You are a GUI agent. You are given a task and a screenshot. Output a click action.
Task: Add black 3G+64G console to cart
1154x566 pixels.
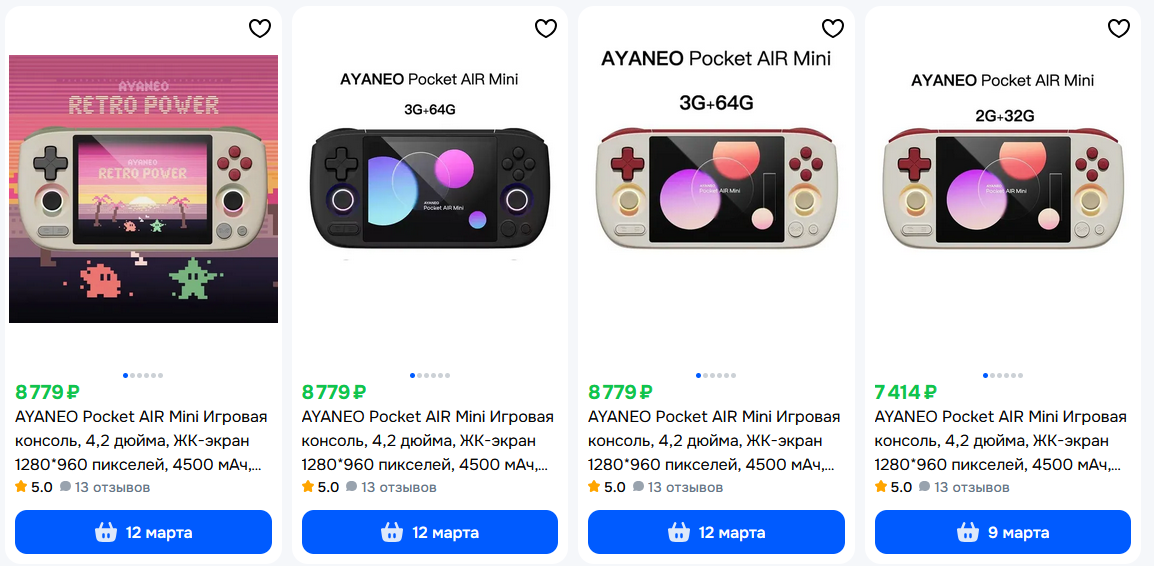pos(429,532)
